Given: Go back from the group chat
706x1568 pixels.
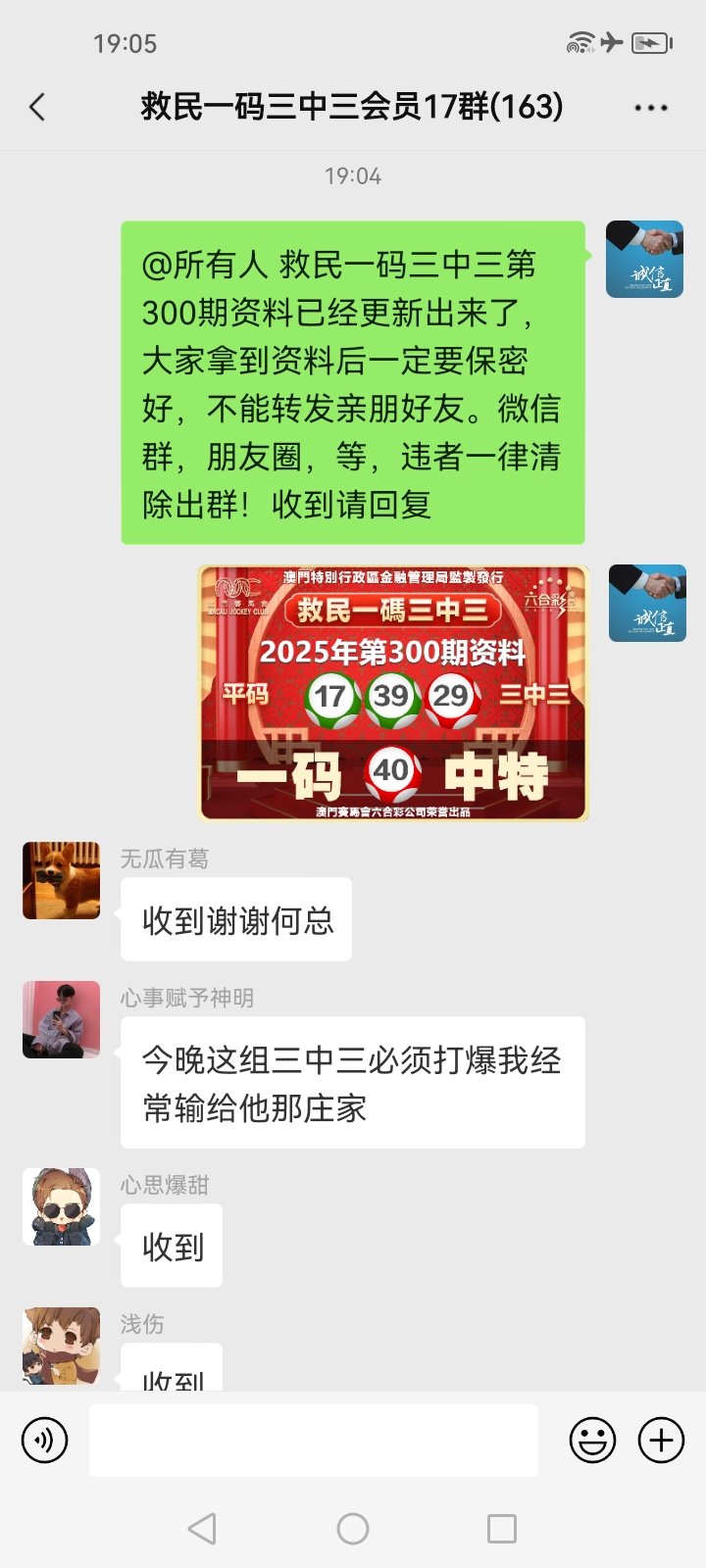Looking at the screenshot, I should pos(38,107).
